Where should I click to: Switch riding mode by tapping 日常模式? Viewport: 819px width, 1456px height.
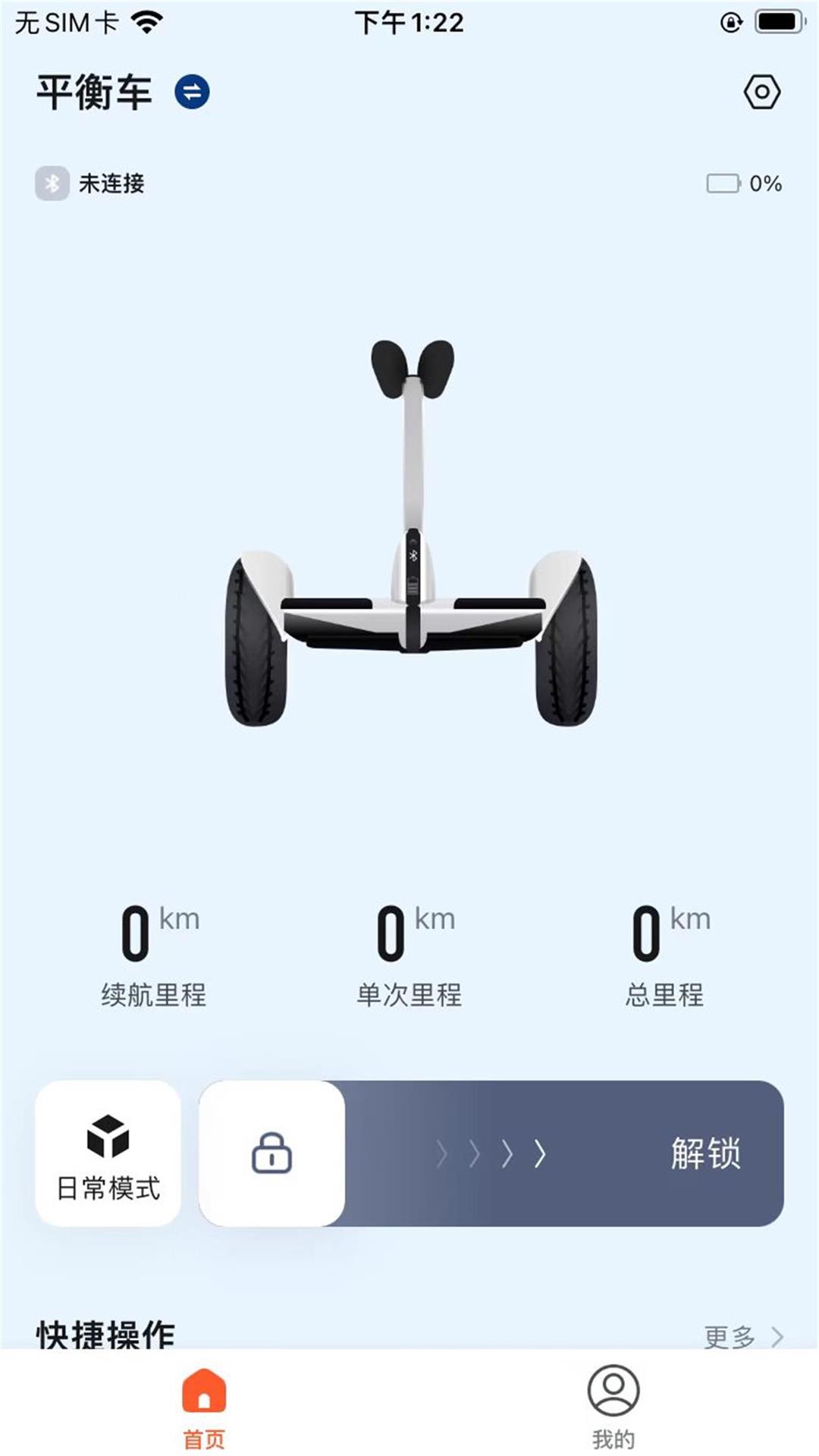tap(108, 1153)
